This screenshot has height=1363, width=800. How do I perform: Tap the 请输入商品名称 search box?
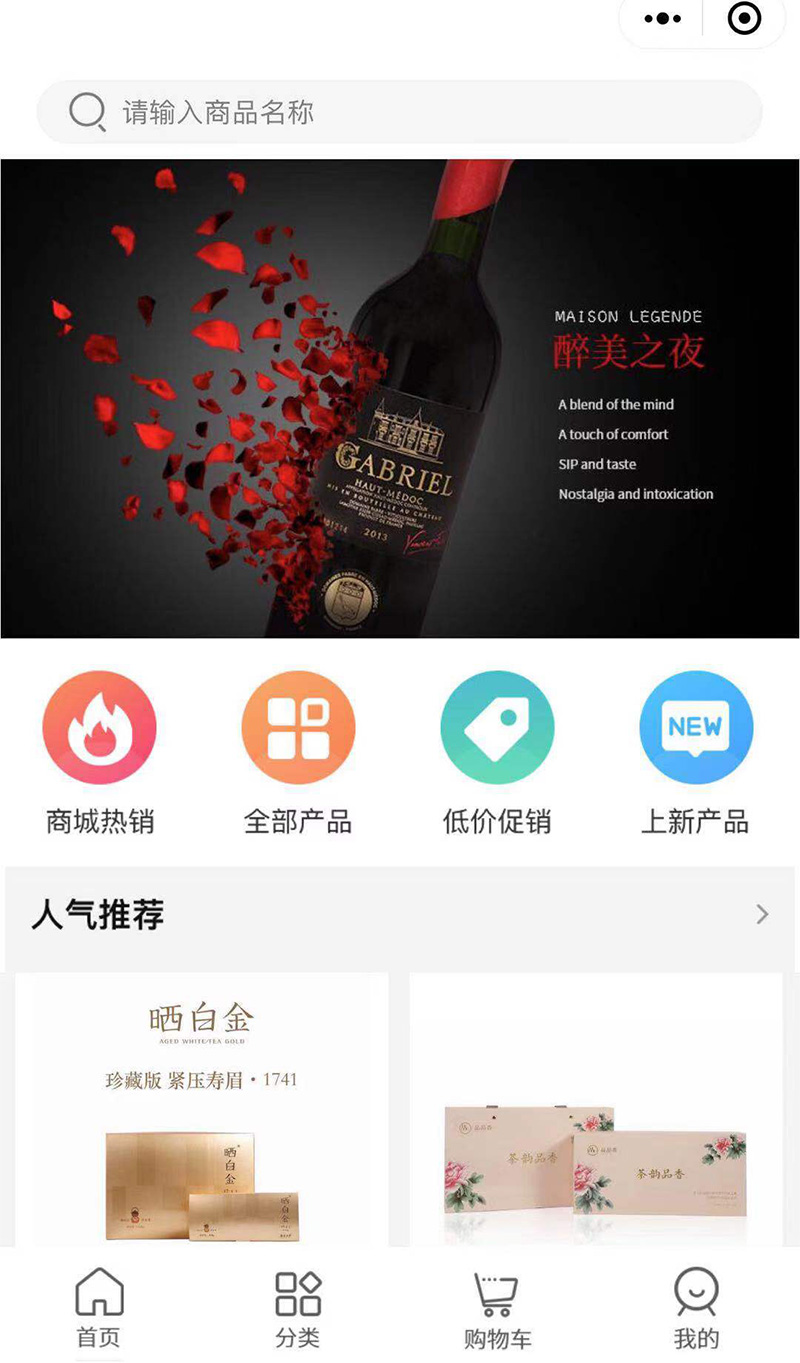400,112
